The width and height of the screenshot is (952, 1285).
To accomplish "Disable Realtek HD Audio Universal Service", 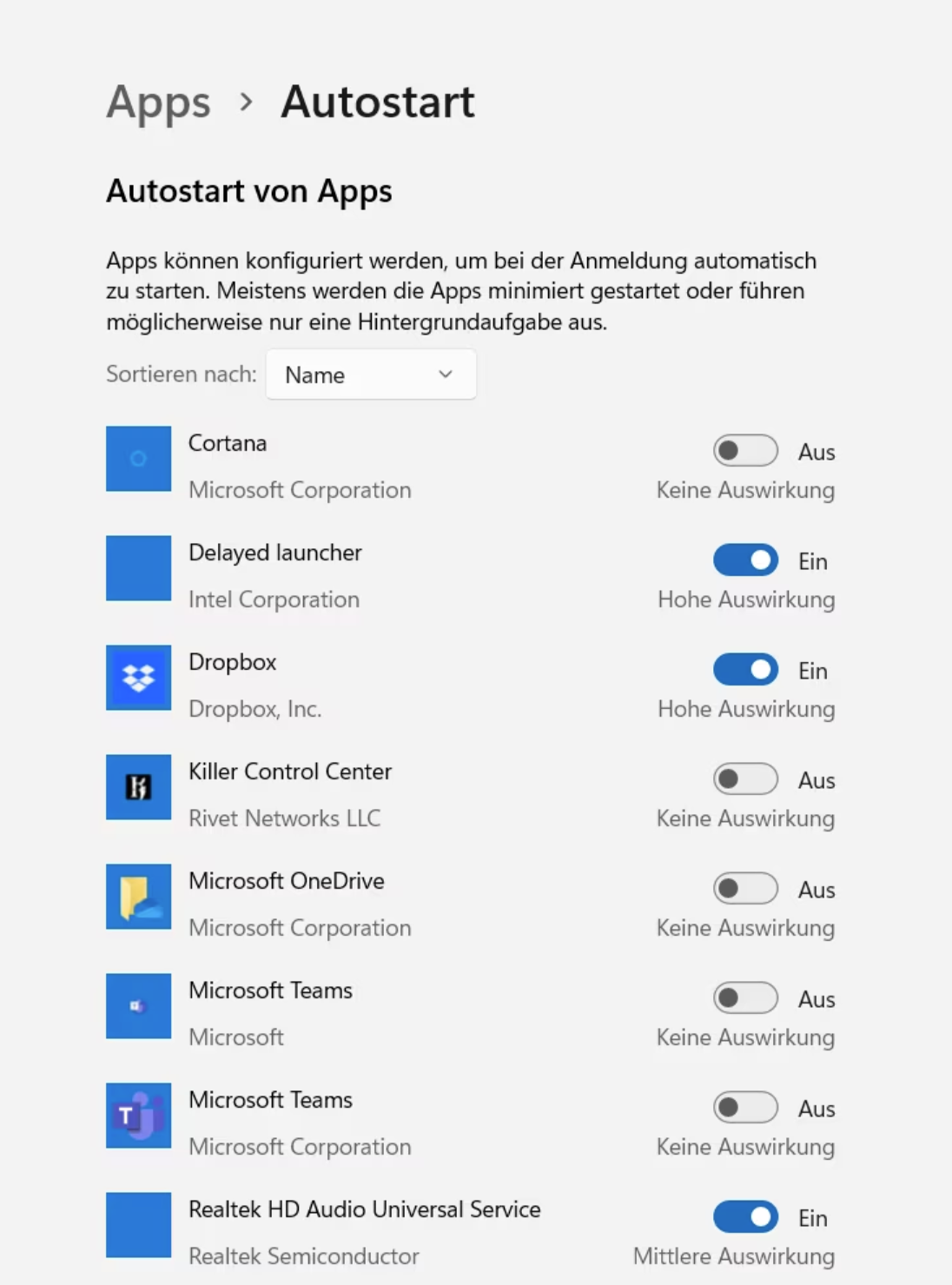I will tap(745, 1217).
